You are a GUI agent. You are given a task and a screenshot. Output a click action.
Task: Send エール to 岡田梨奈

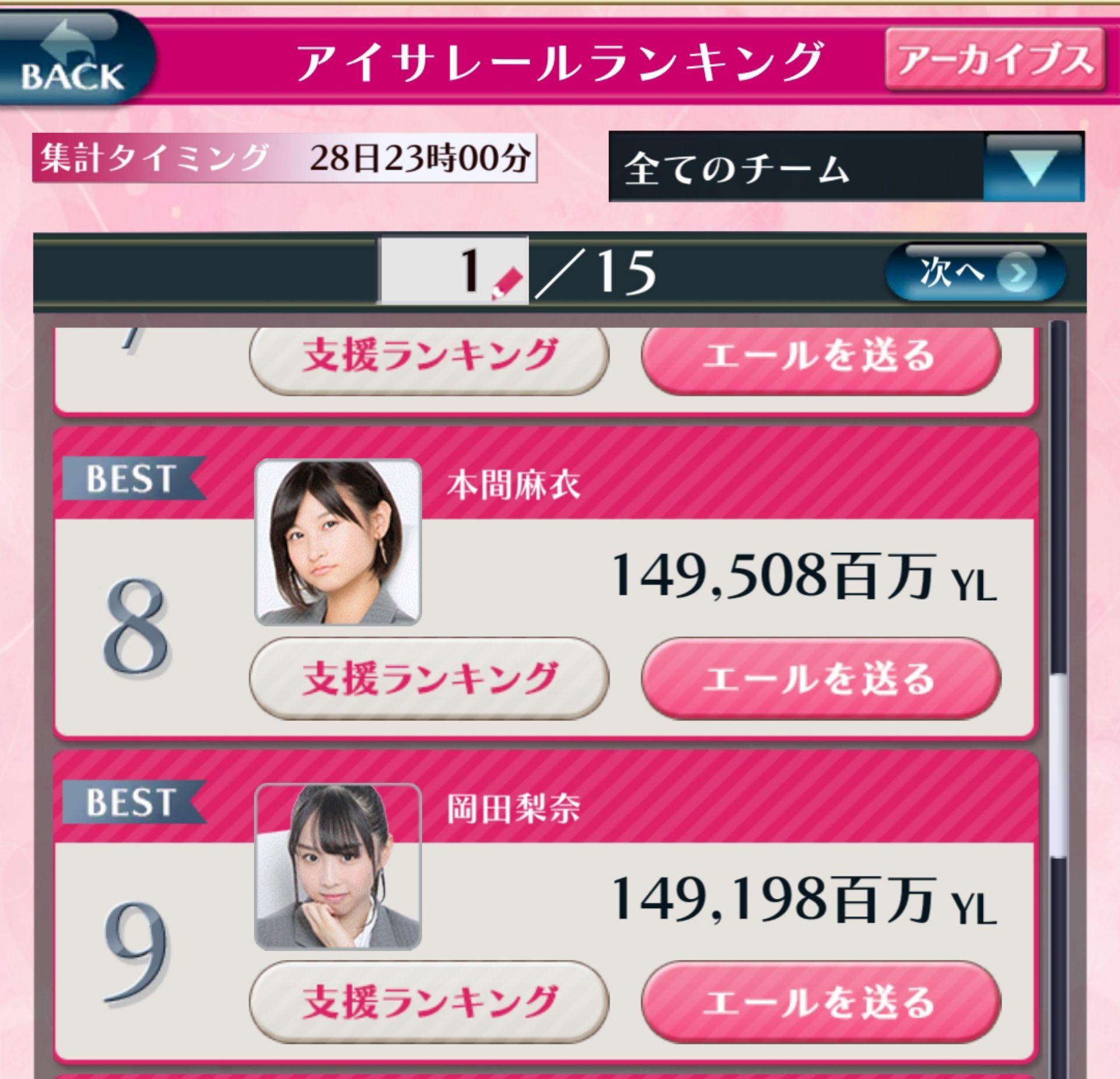821,1002
